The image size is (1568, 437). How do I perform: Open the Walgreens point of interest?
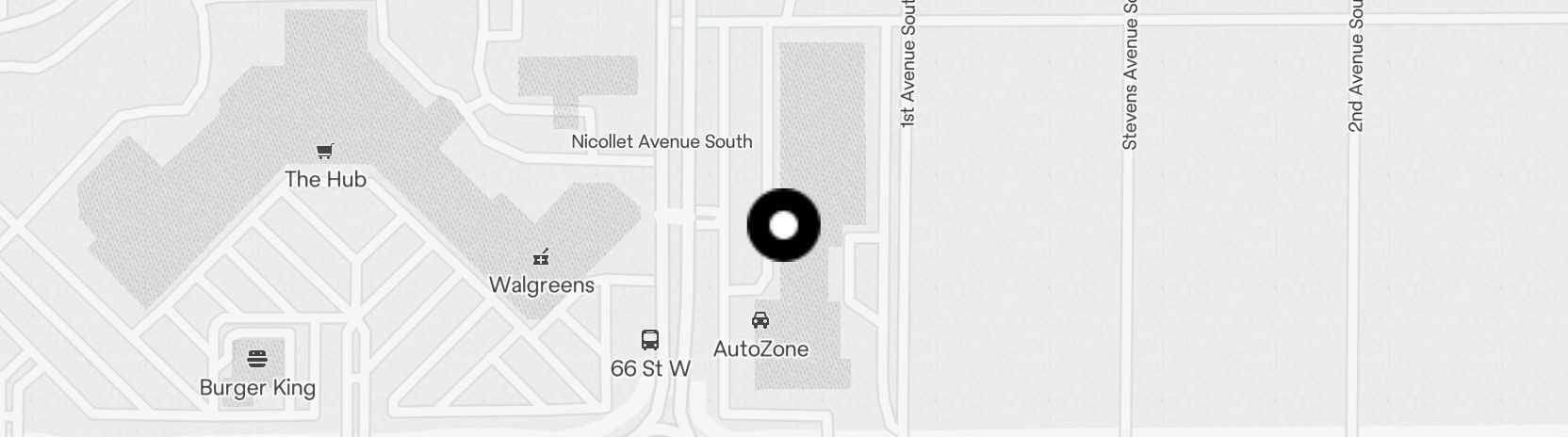(x=541, y=257)
